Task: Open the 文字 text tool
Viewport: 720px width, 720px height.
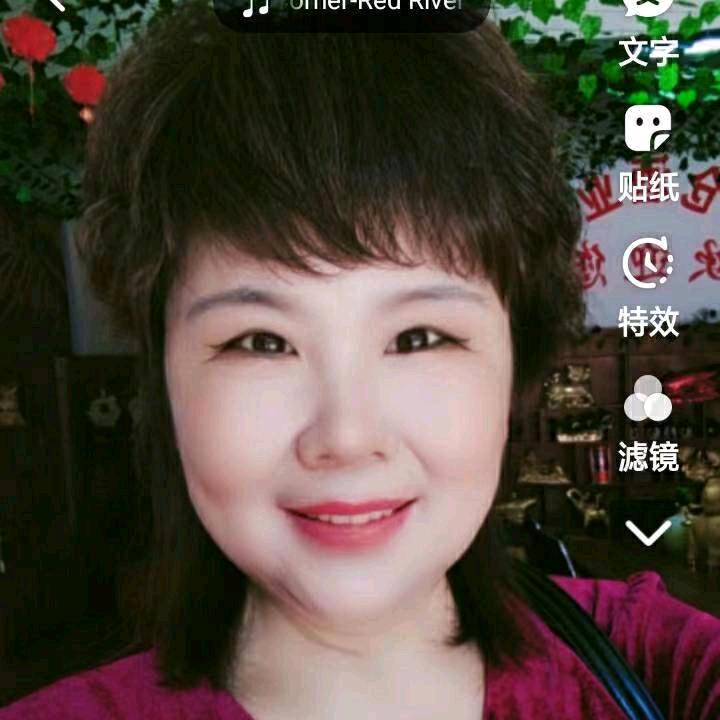Action: click(648, 28)
